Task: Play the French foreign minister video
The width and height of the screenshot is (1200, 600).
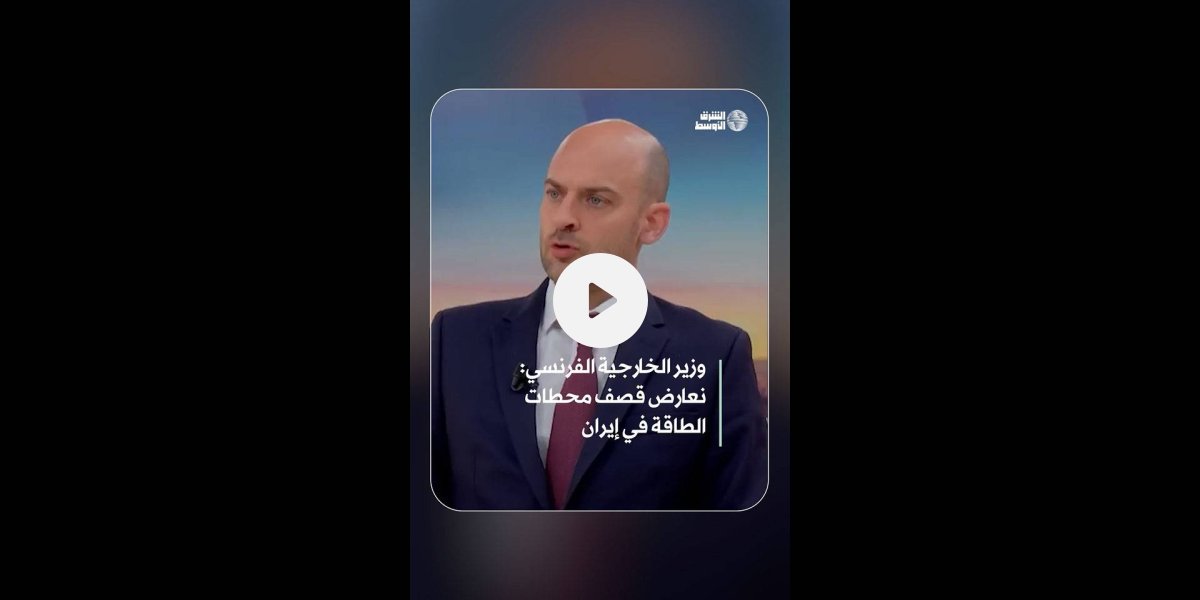Action: pos(600,298)
